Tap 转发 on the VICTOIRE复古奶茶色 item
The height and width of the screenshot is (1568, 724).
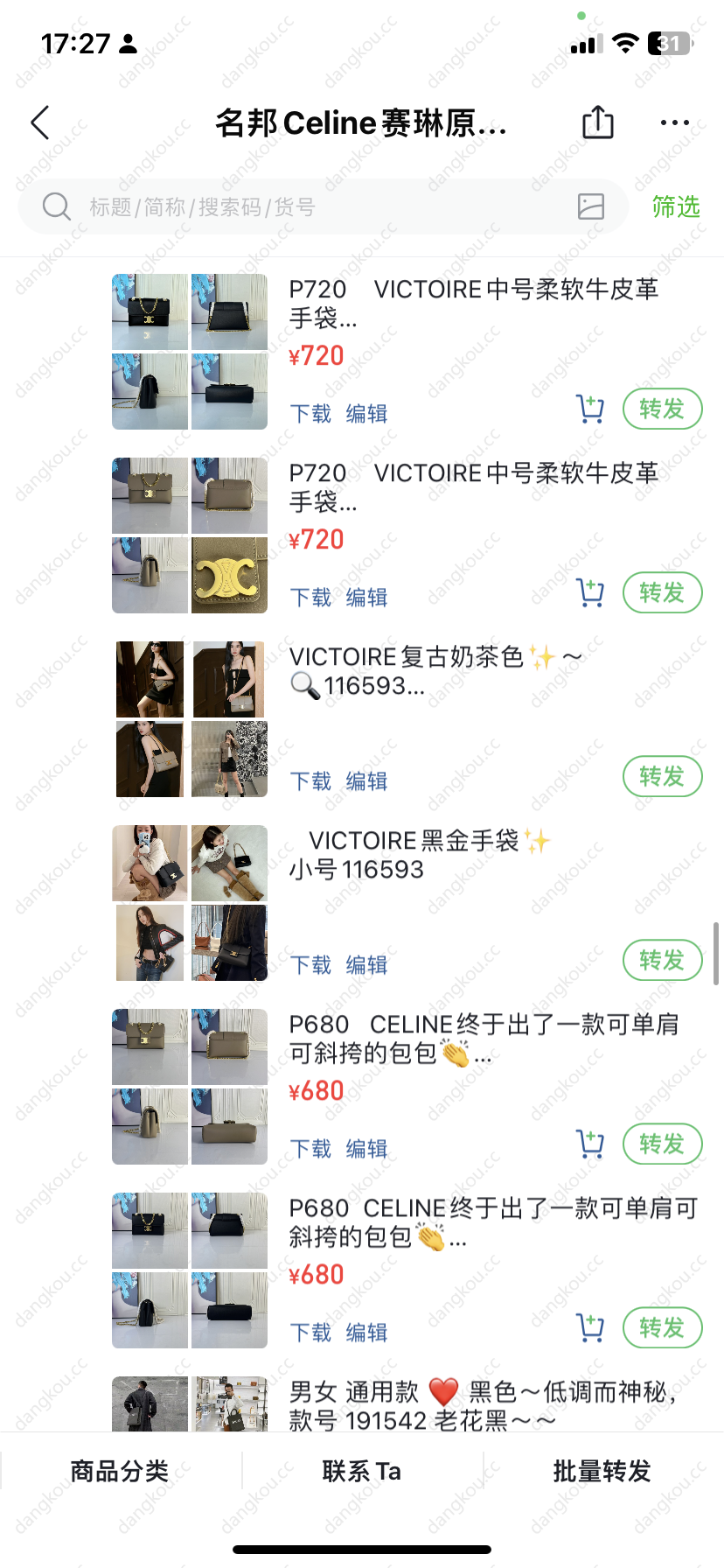[x=662, y=776]
